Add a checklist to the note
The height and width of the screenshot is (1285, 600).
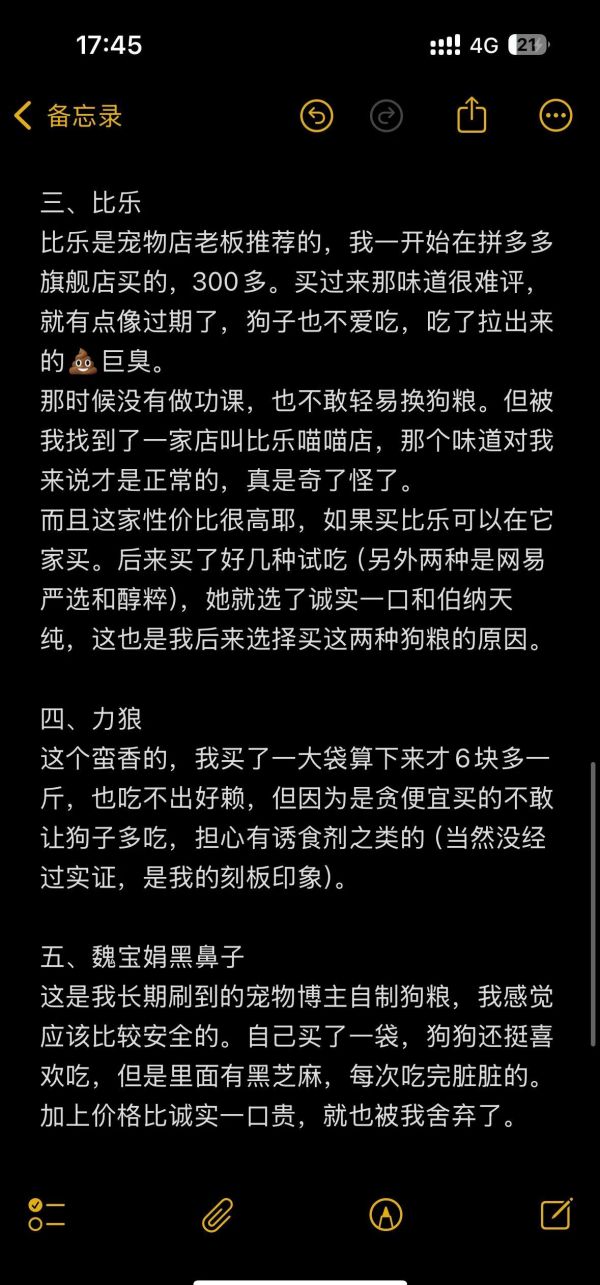[x=47, y=1215]
